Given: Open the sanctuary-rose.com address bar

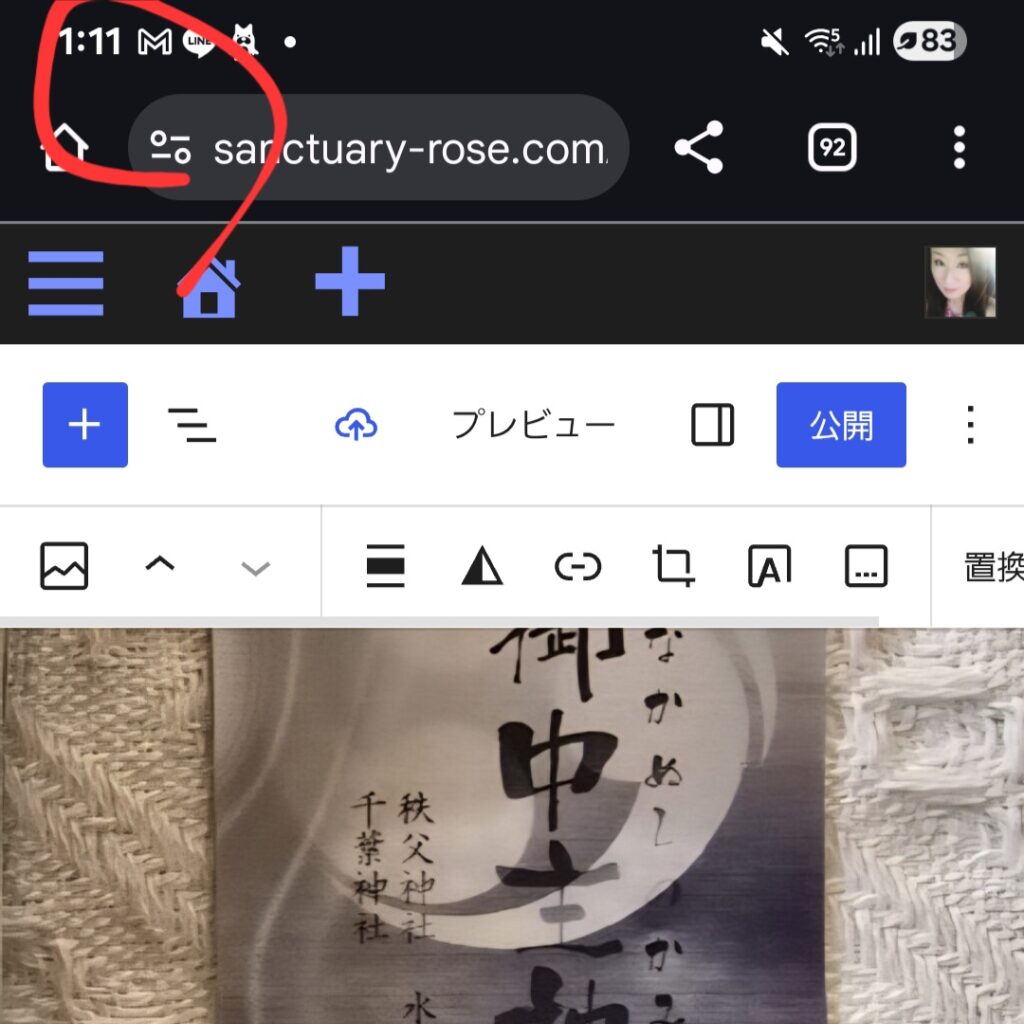Looking at the screenshot, I should (378, 148).
